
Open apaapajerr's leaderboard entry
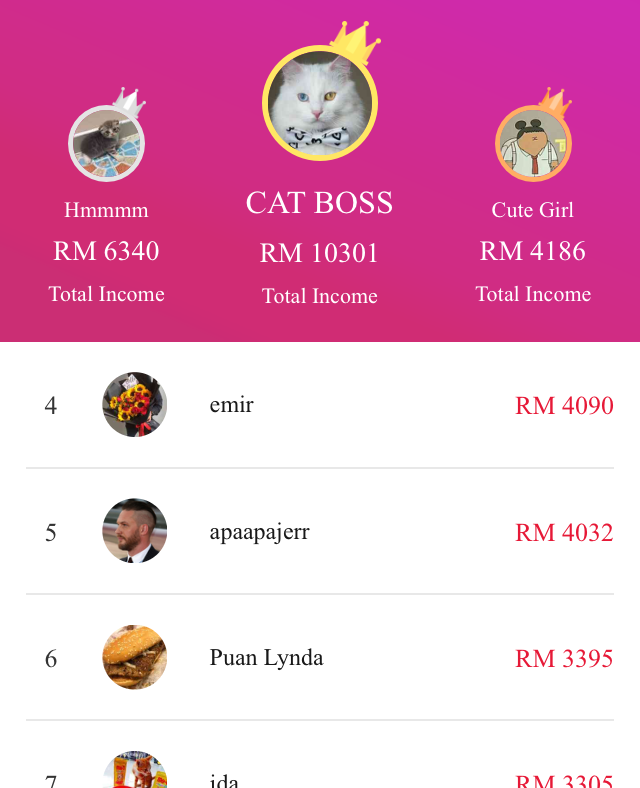pyautogui.click(x=320, y=531)
